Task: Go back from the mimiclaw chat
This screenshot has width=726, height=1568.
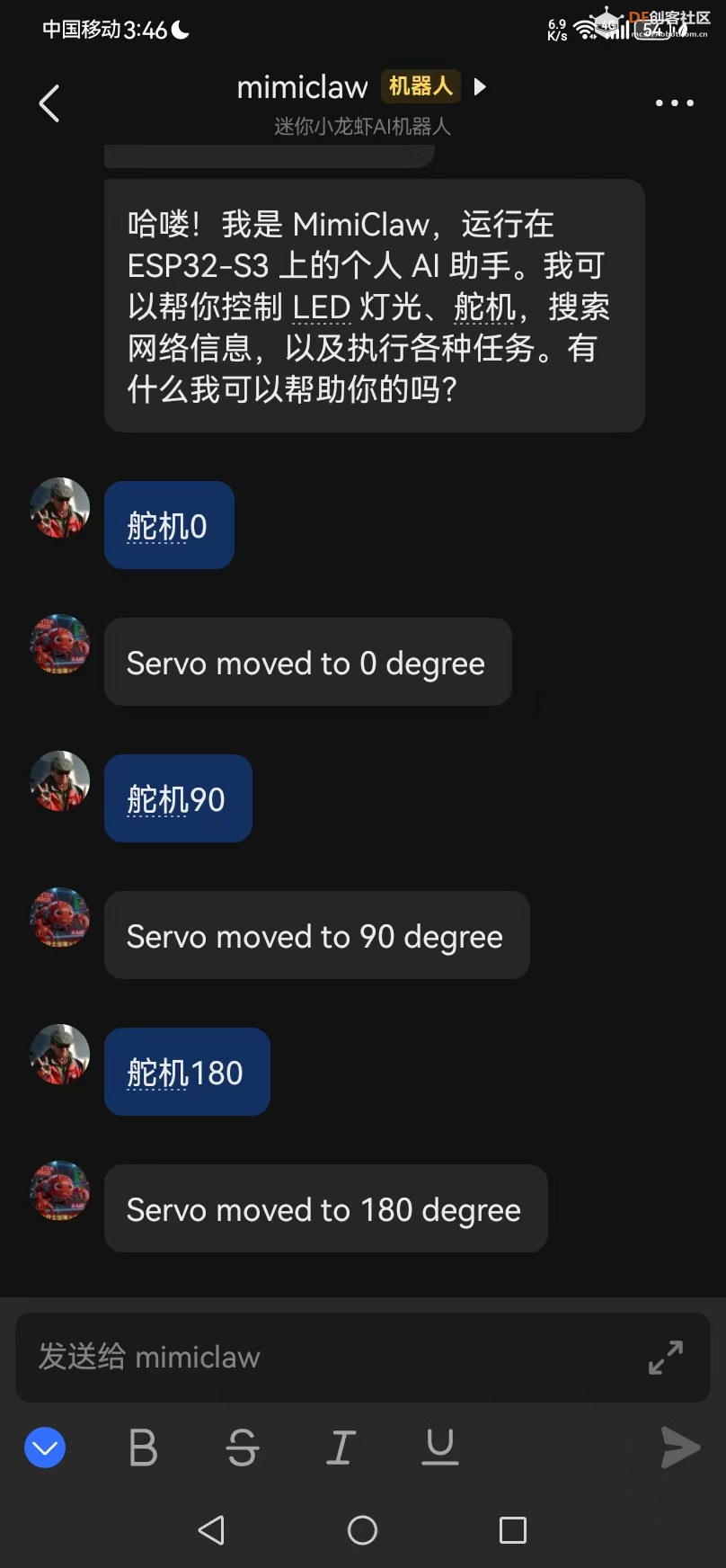Action: pyautogui.click(x=49, y=103)
